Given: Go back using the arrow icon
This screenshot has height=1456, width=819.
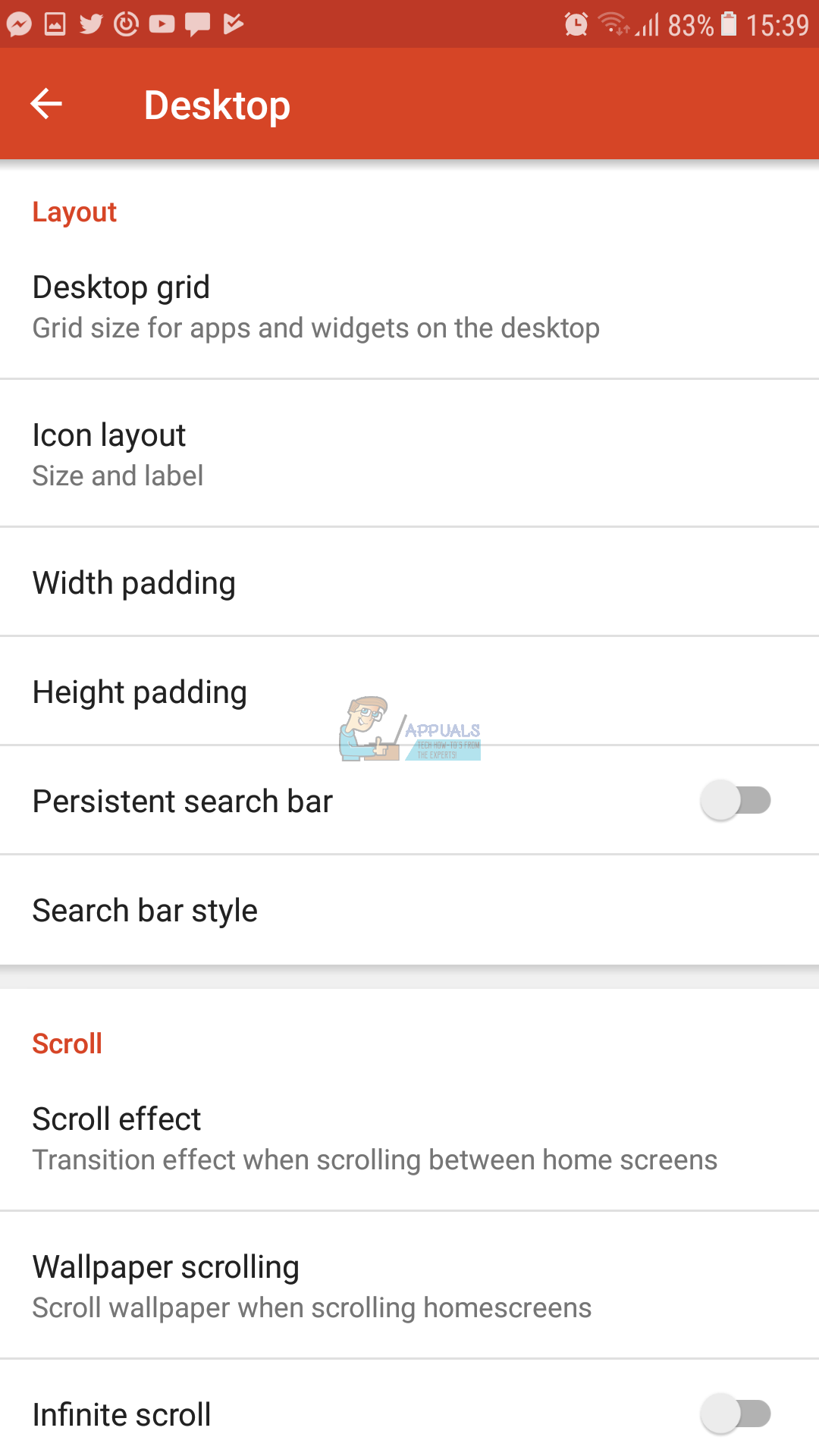Looking at the screenshot, I should pos(46,104).
